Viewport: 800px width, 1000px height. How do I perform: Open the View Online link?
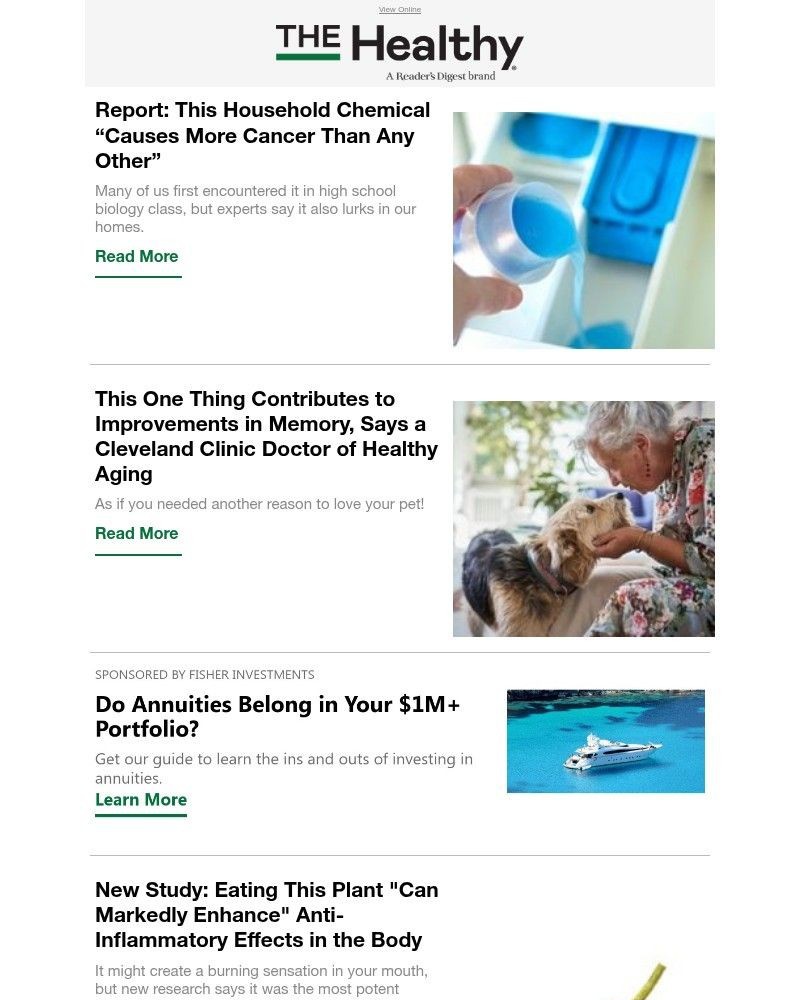click(399, 9)
